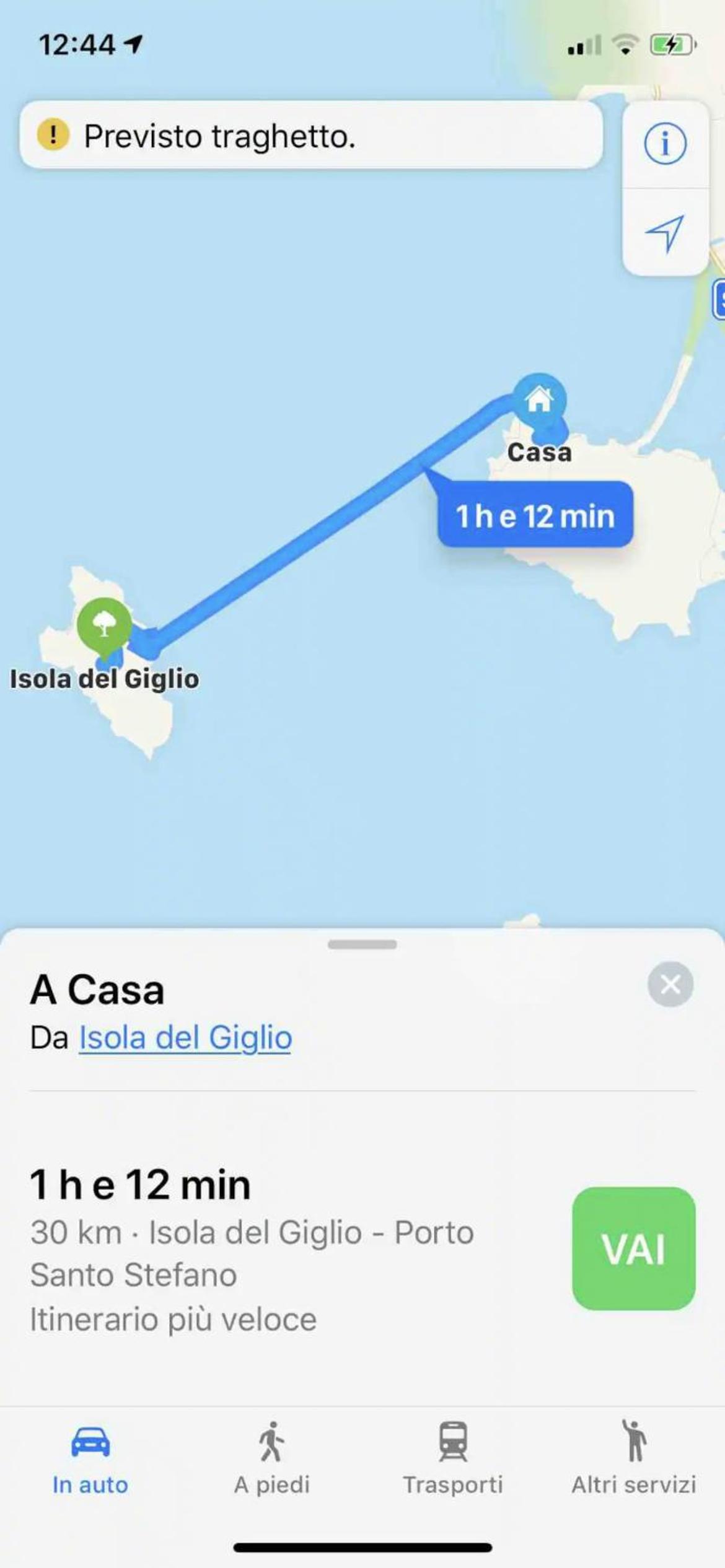Tap the Isola del Giglio green pin

pyautogui.click(x=104, y=625)
